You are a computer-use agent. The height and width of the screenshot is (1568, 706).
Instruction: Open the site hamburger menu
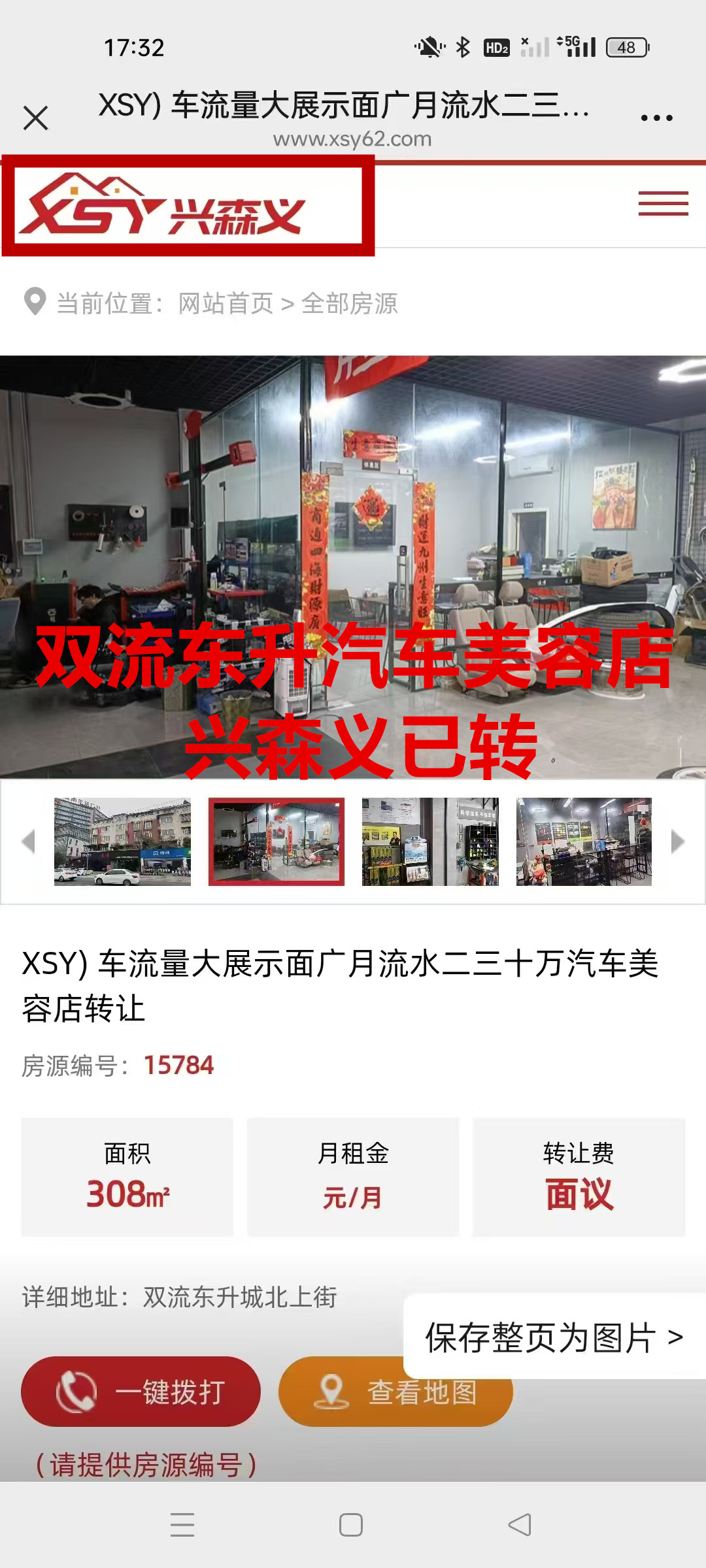click(x=663, y=203)
